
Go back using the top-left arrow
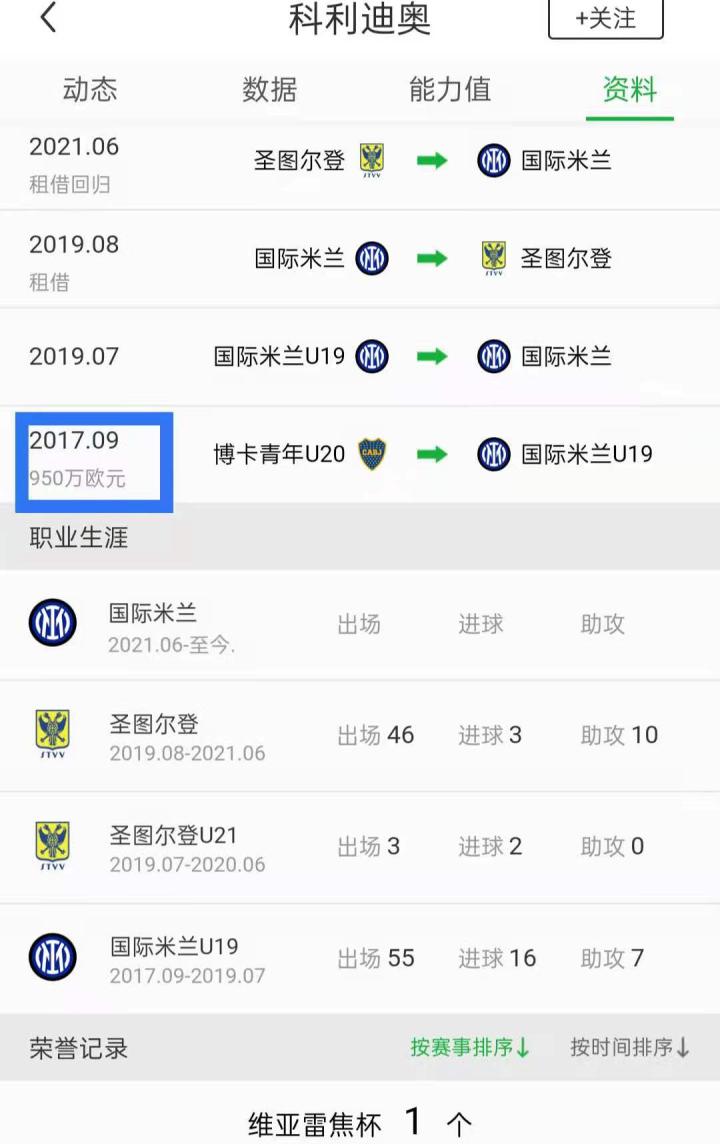point(48,18)
